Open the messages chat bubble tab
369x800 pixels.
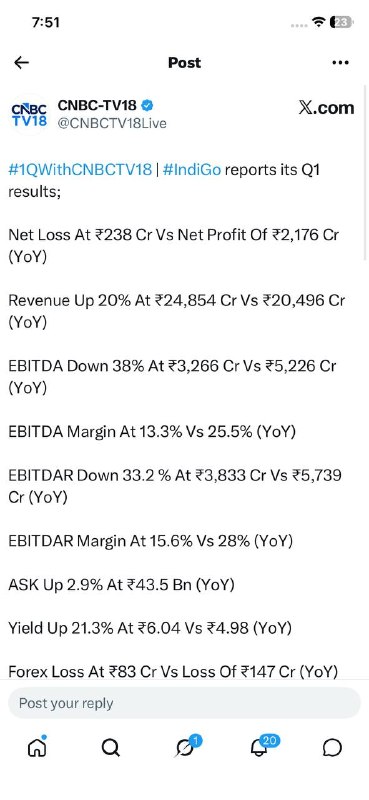332,748
